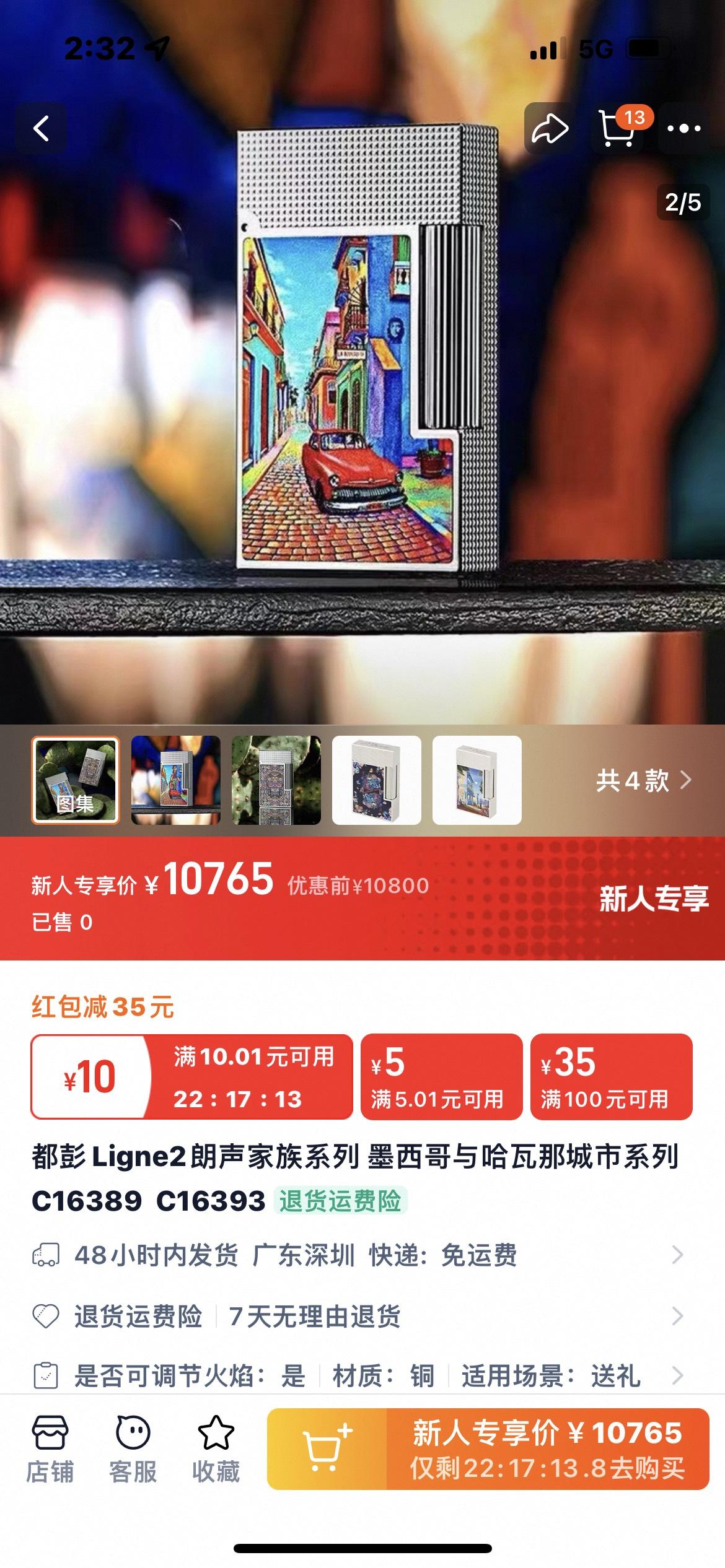Select the dark floral lighter on white thumbnail
725x1568 pixels.
(x=377, y=780)
